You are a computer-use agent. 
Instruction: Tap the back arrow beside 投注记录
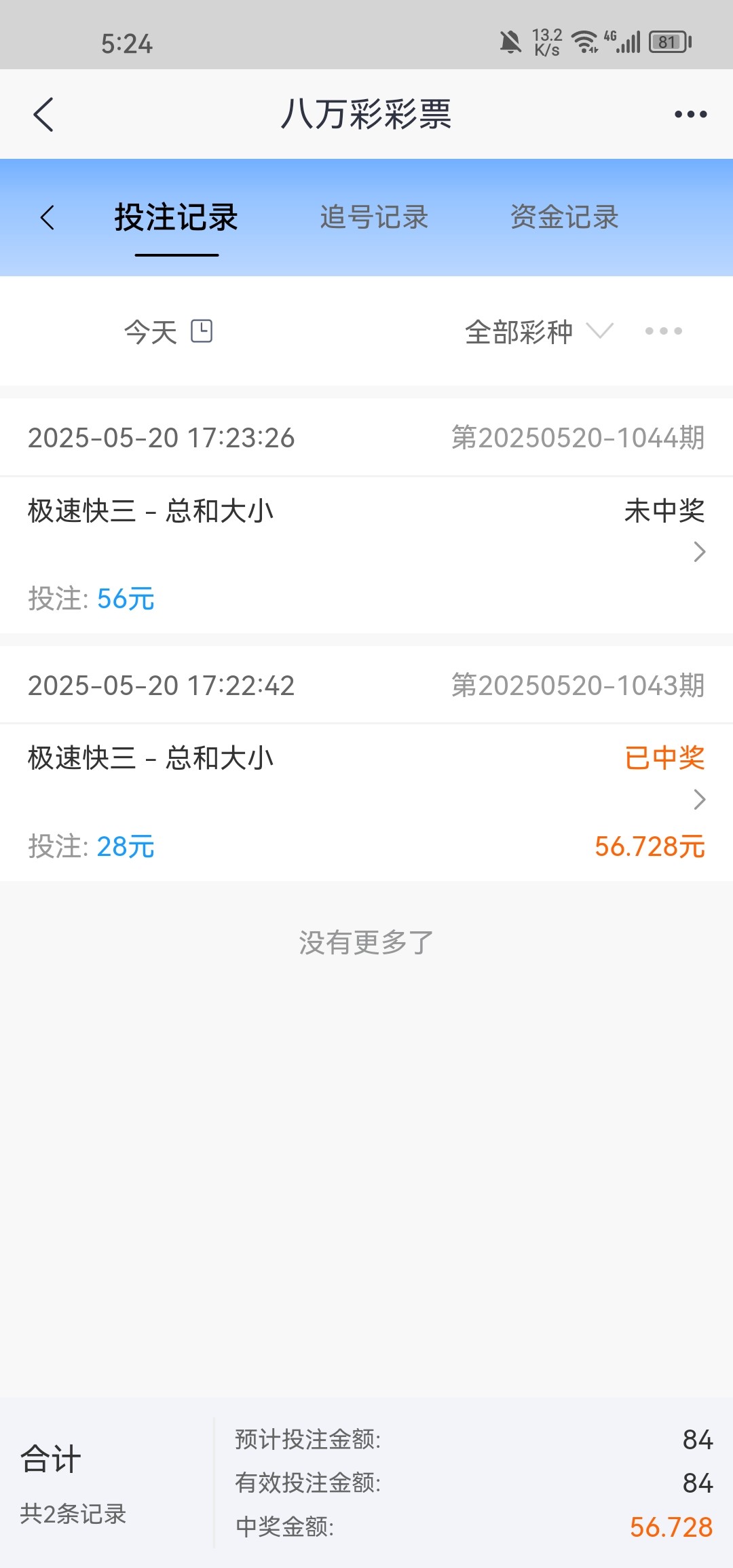pyautogui.click(x=47, y=218)
